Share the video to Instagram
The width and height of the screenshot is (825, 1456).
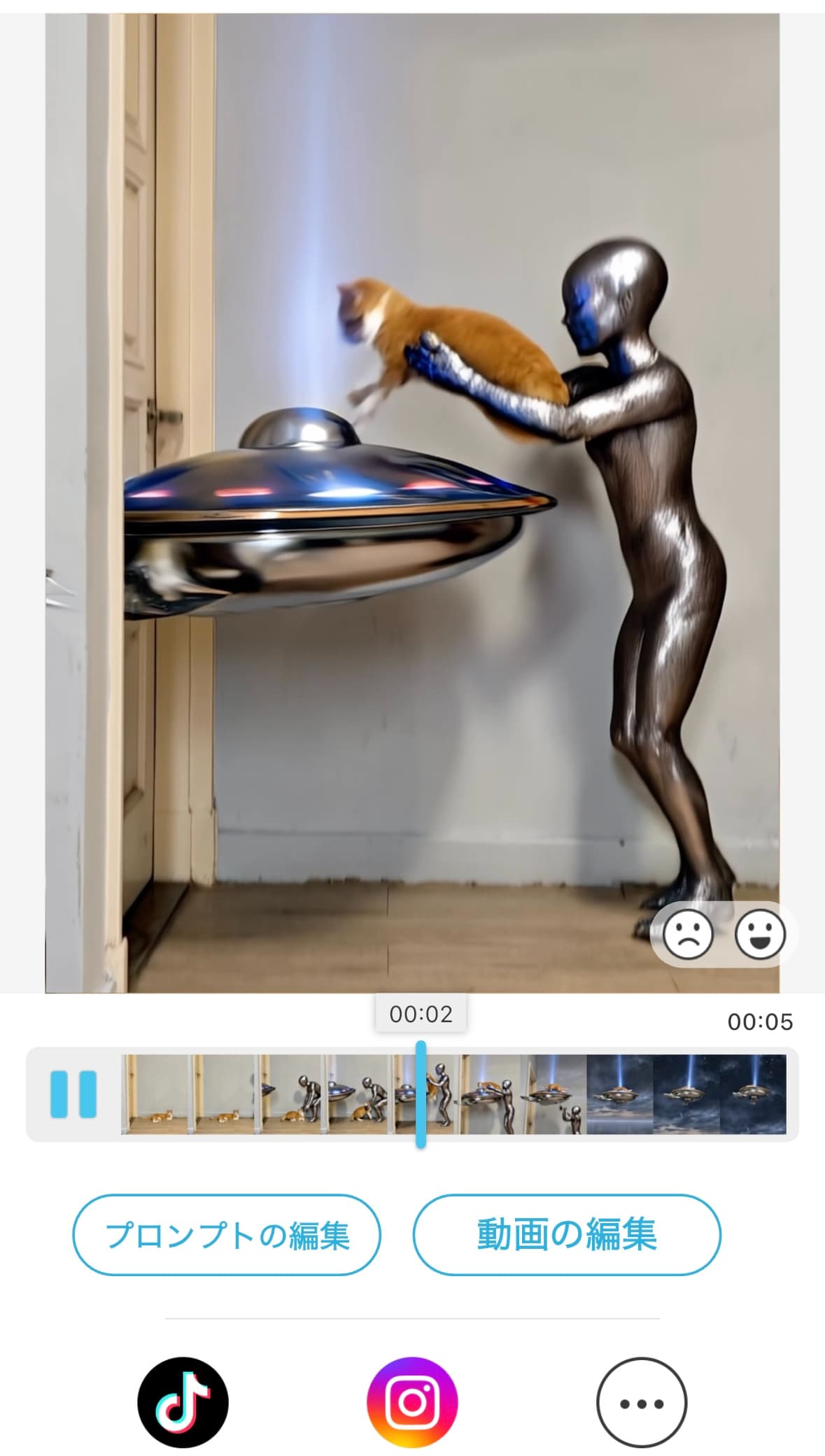tap(412, 1402)
